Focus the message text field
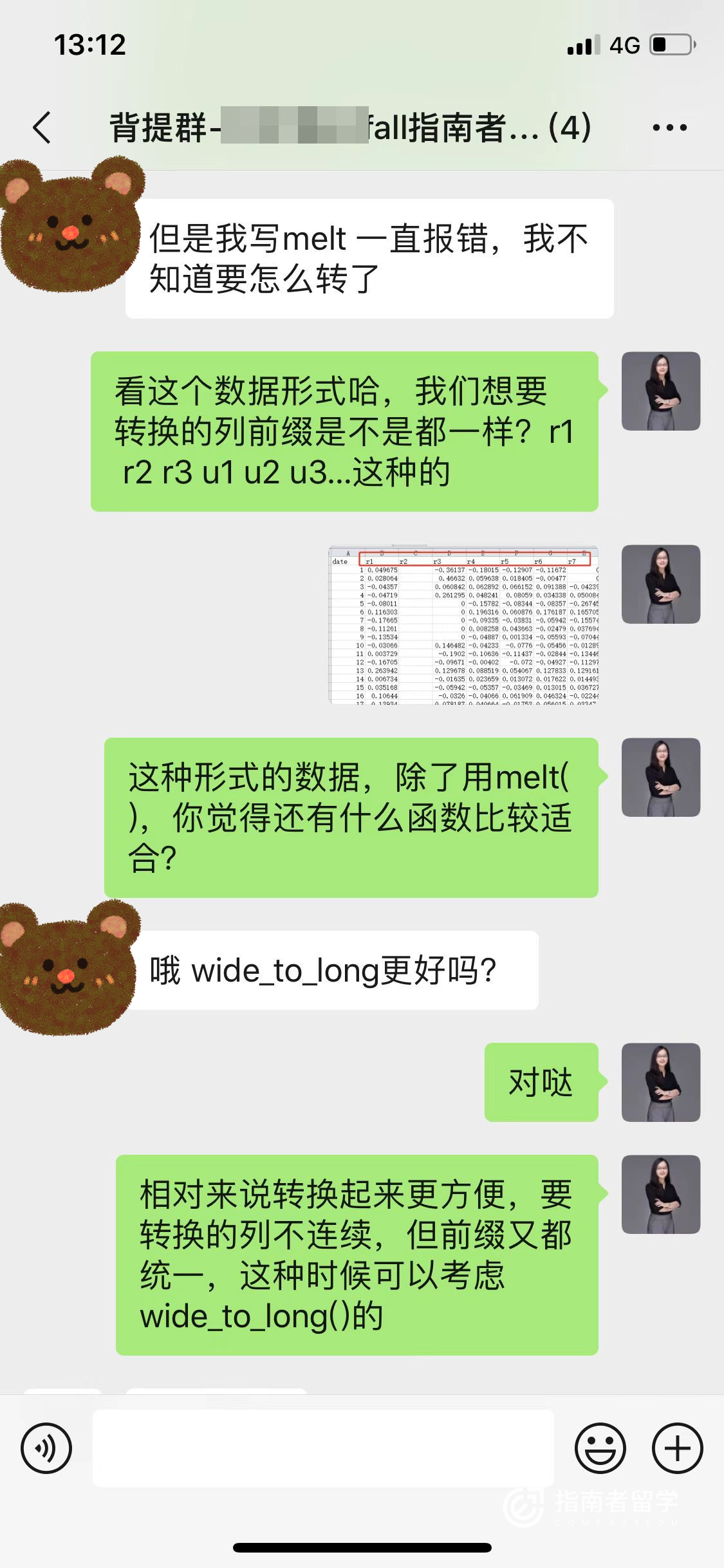 (x=323, y=1448)
